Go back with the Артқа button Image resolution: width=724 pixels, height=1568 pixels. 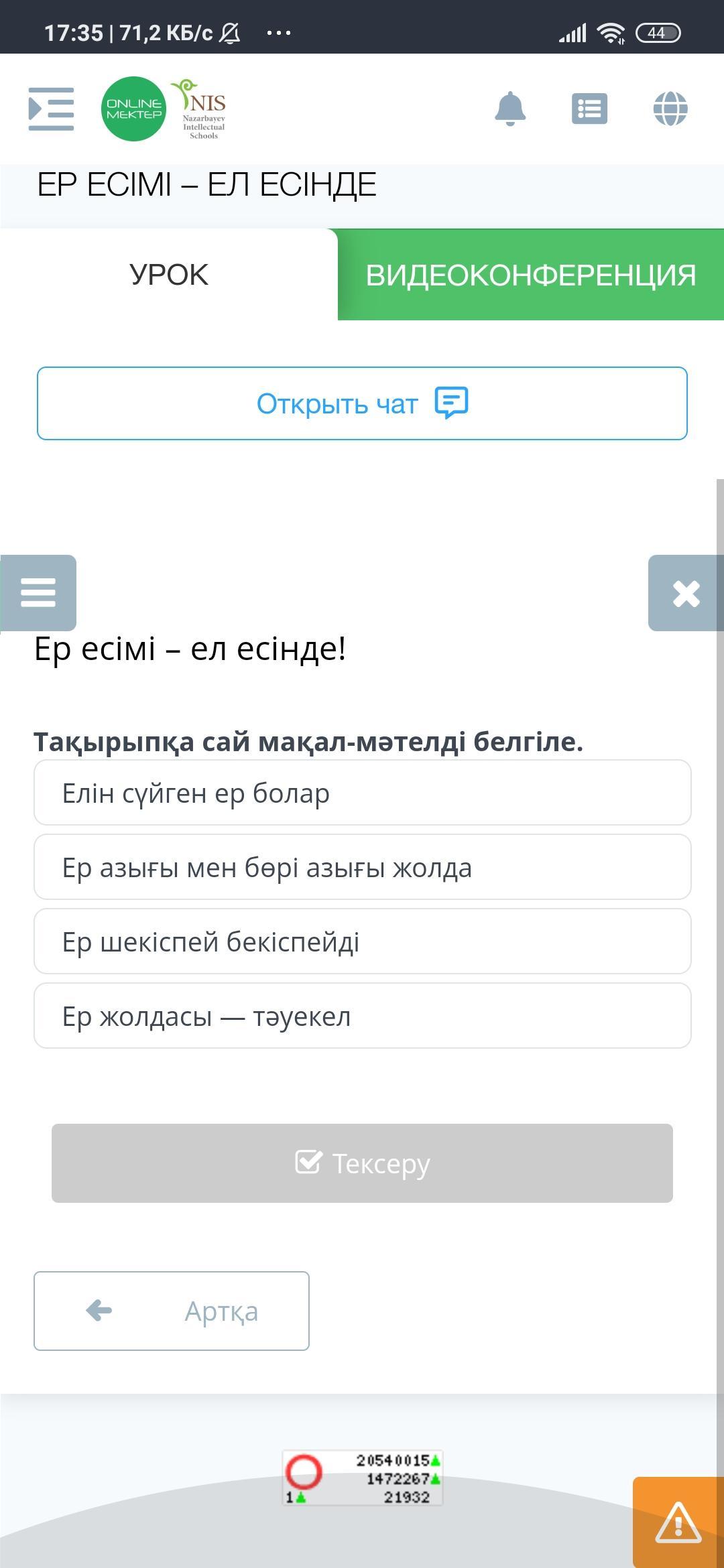[x=172, y=1311]
